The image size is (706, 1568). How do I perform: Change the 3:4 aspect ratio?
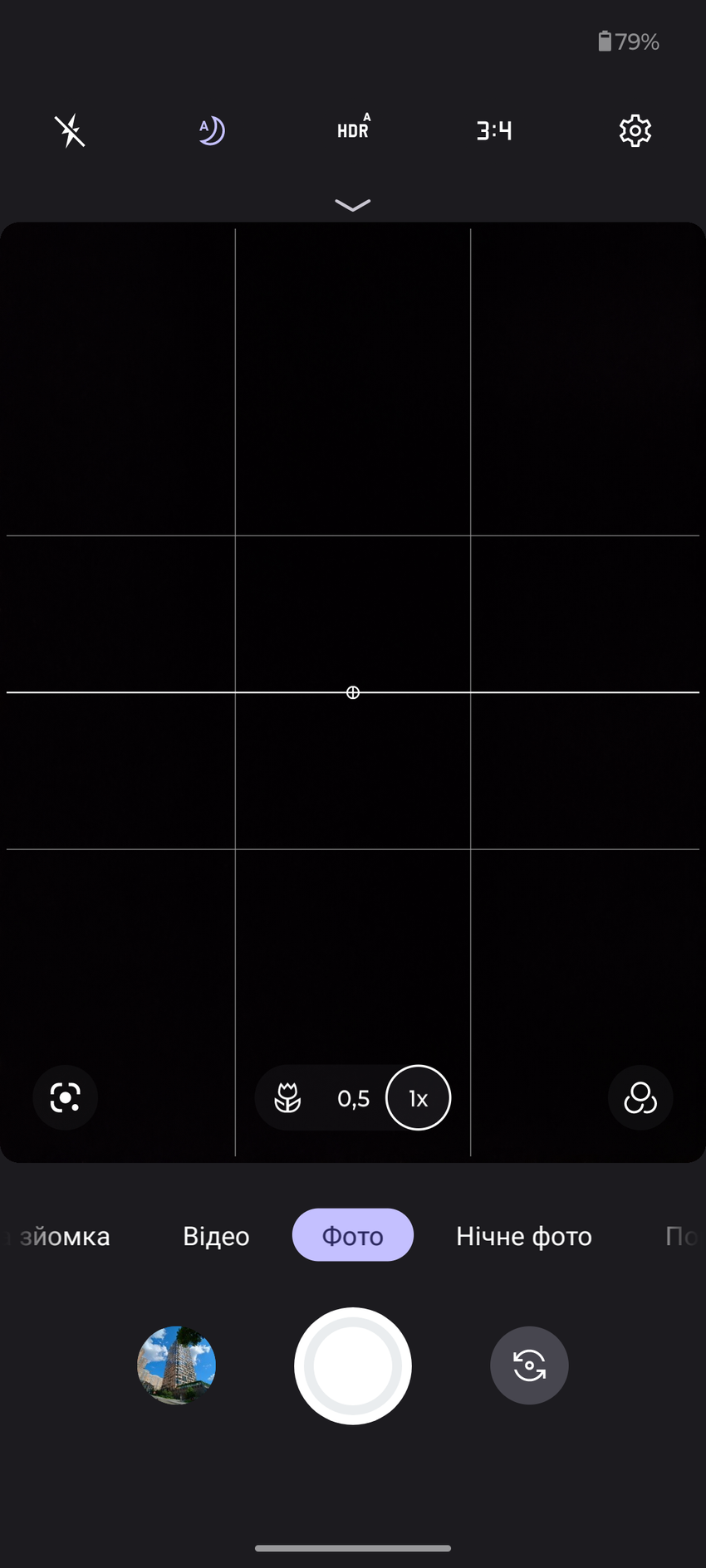(x=494, y=131)
